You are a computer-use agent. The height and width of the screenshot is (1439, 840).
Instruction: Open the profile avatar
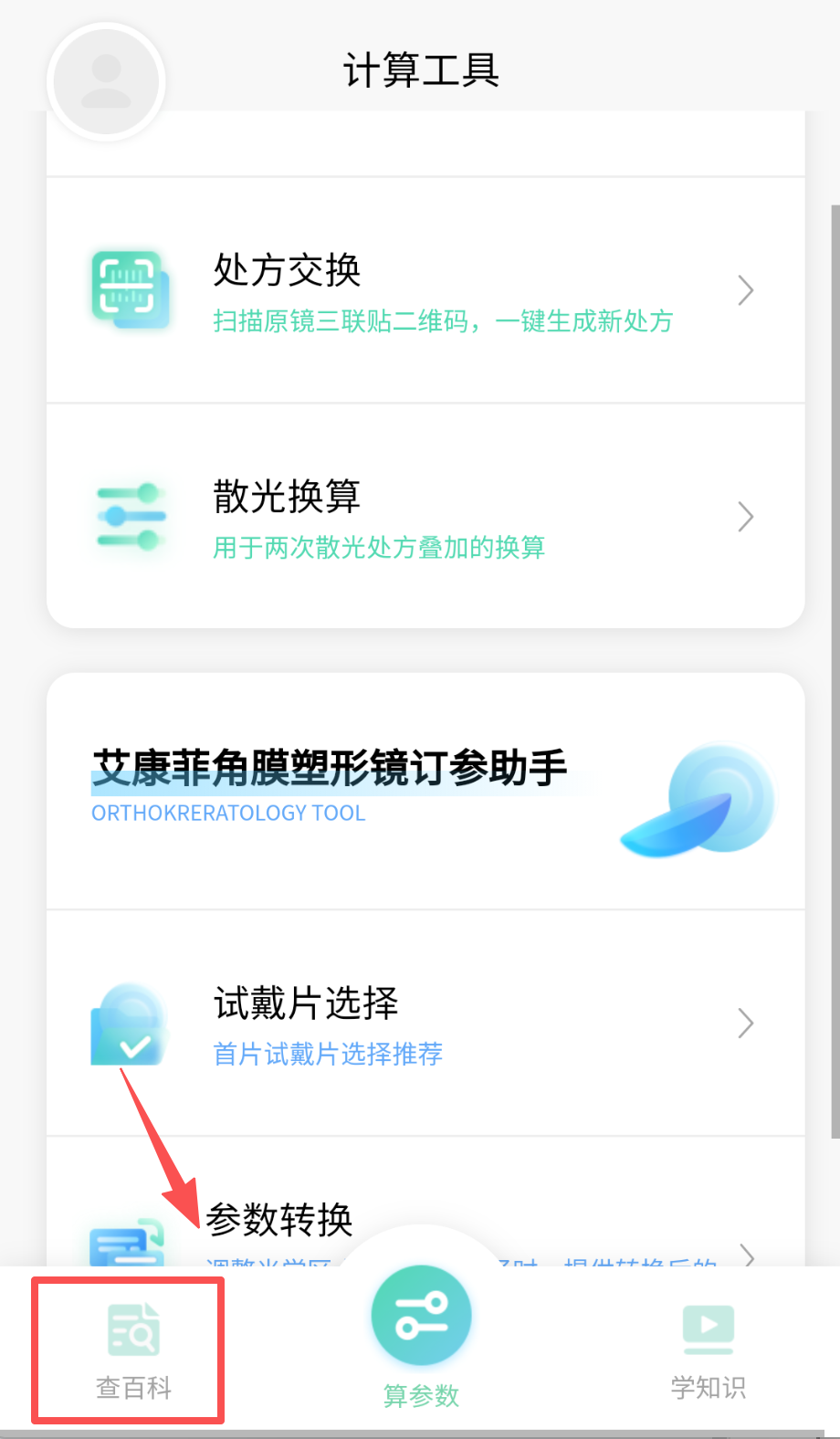tap(106, 81)
